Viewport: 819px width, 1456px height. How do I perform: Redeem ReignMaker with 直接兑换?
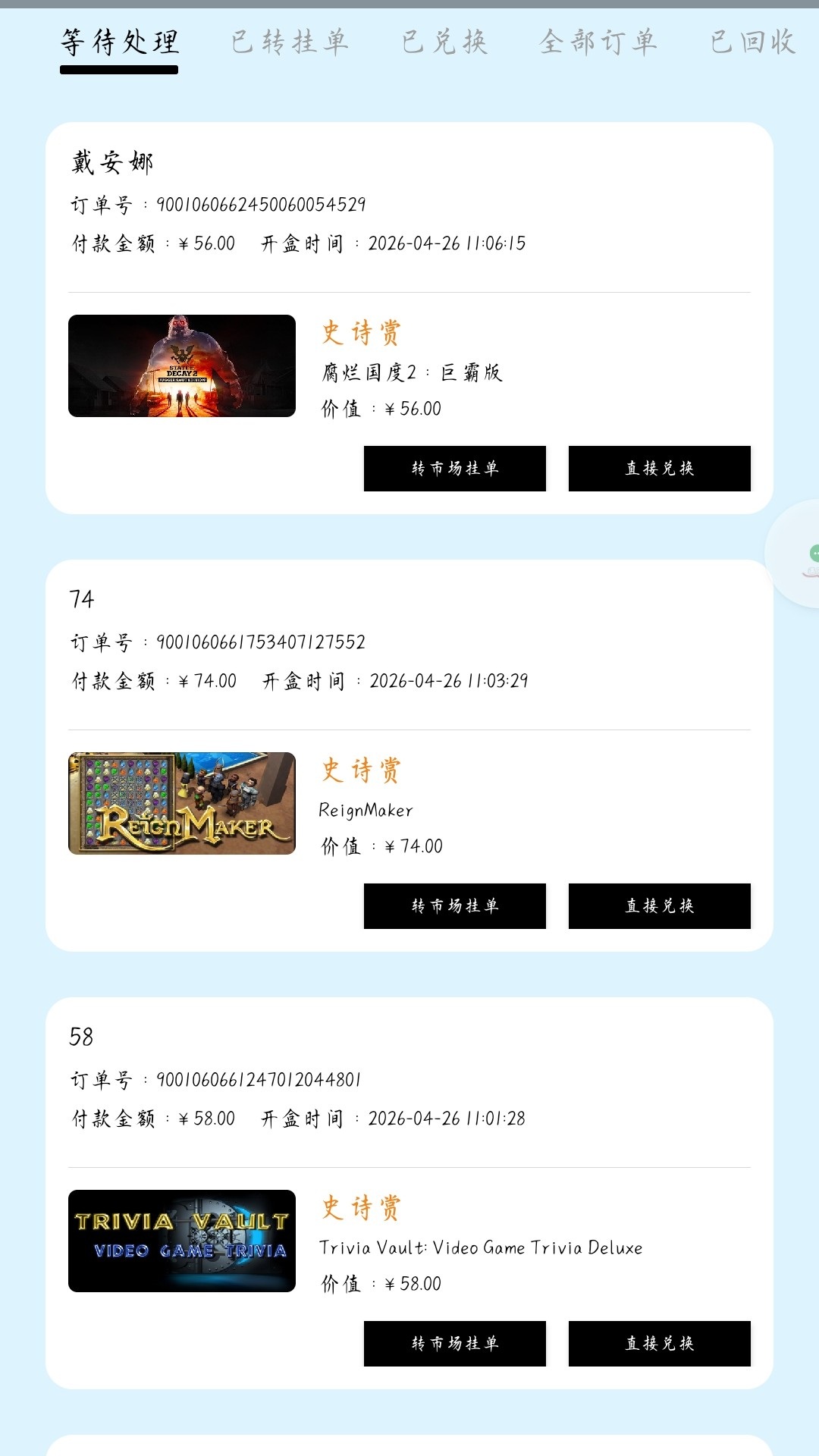pyautogui.click(x=660, y=906)
